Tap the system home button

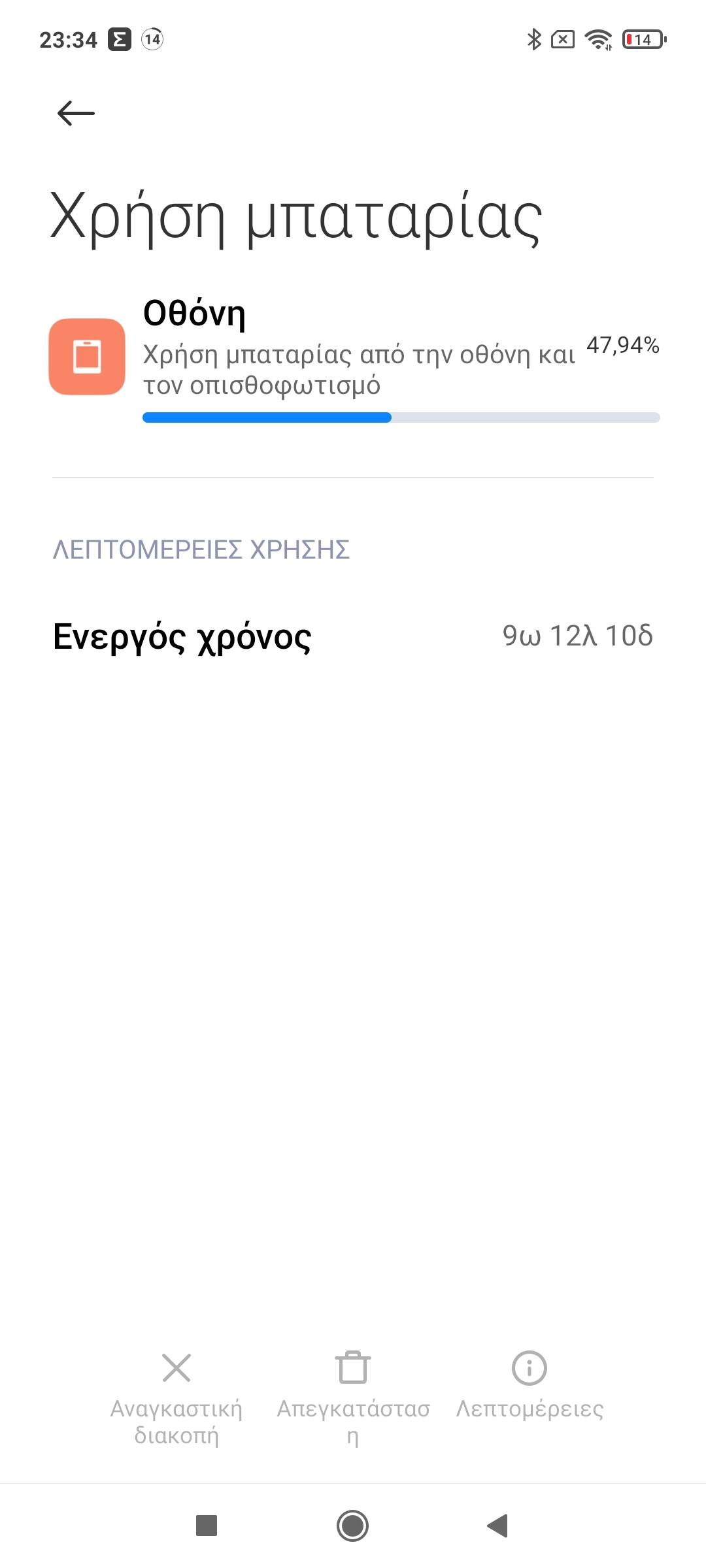353,1526
